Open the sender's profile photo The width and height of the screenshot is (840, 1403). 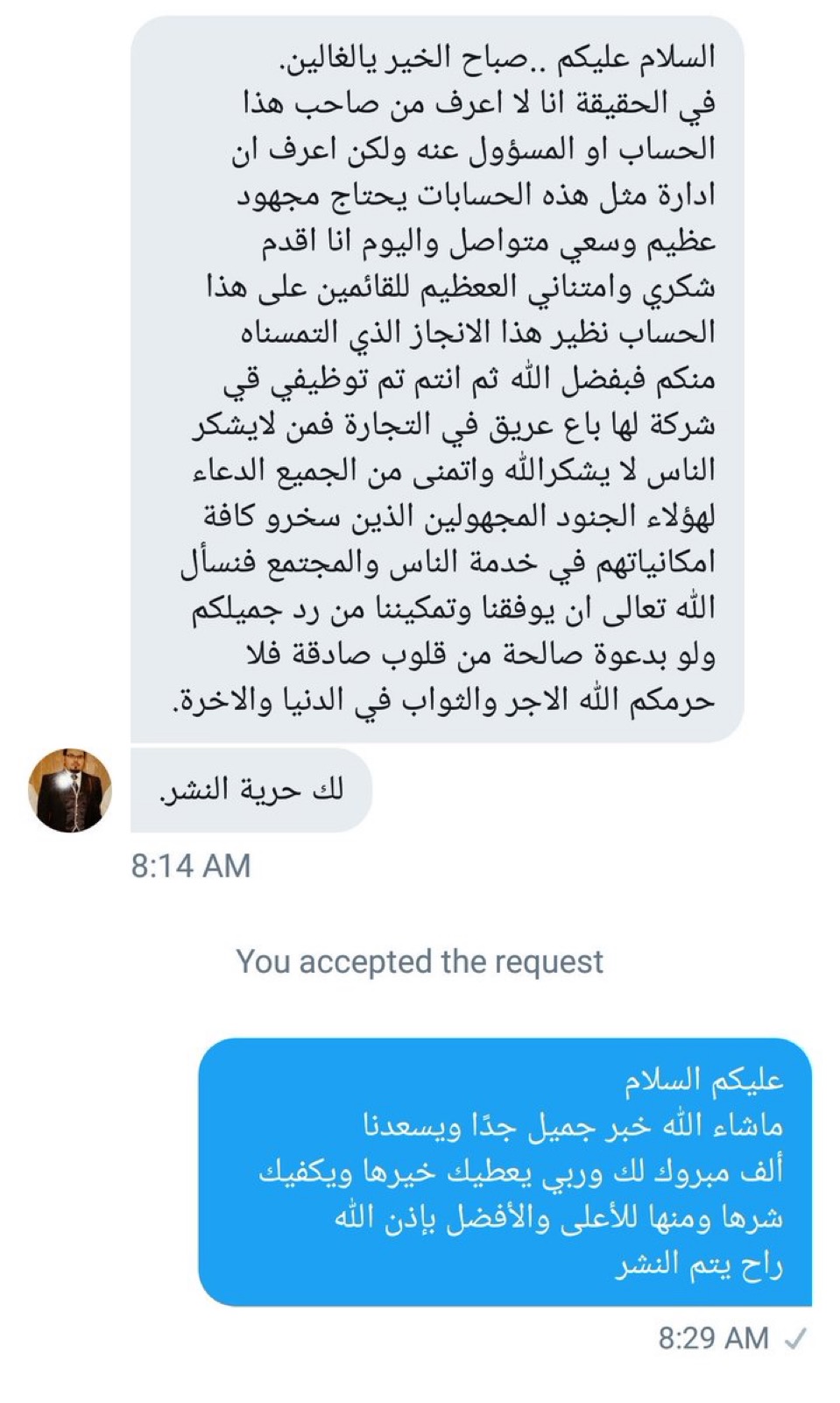[70, 790]
